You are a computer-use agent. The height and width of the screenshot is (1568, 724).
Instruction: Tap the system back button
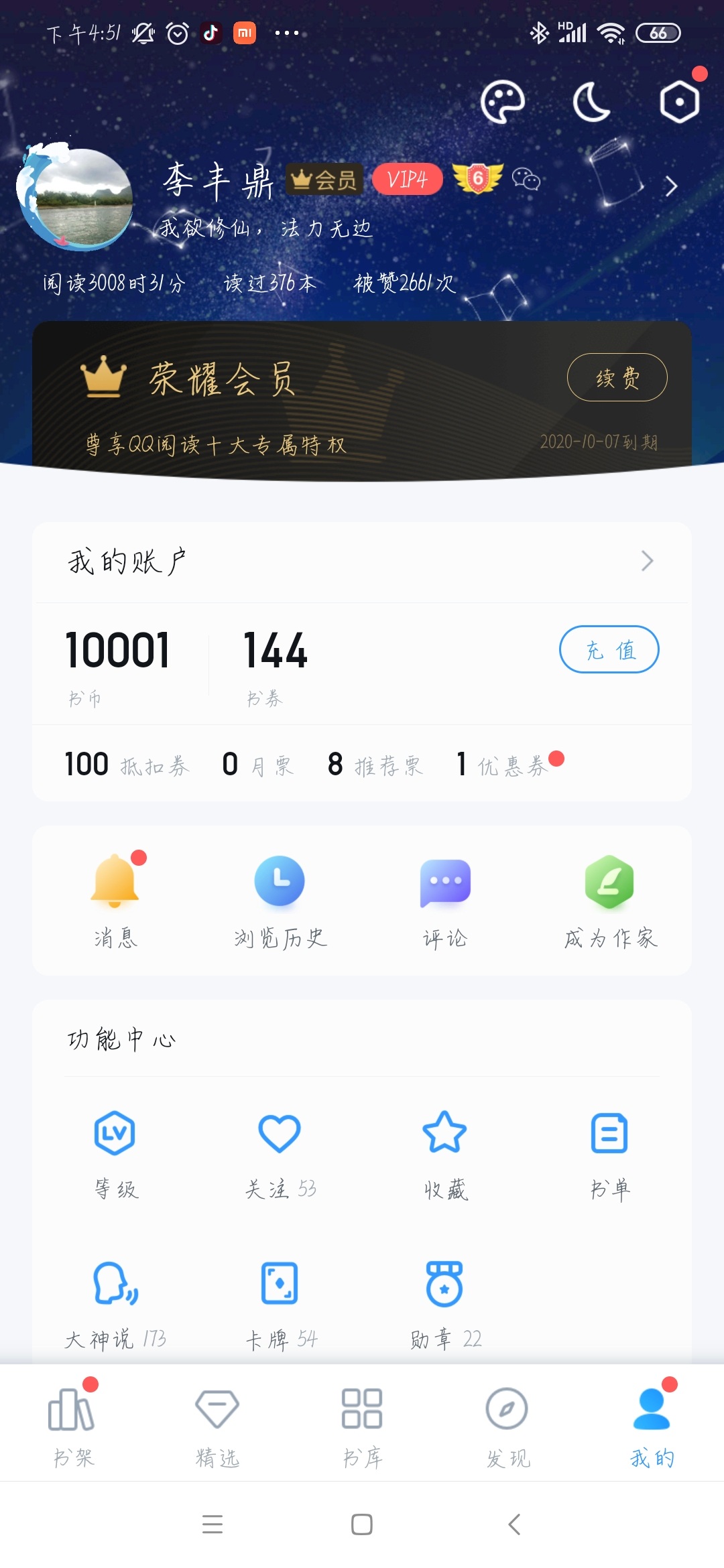pyautogui.click(x=514, y=1524)
